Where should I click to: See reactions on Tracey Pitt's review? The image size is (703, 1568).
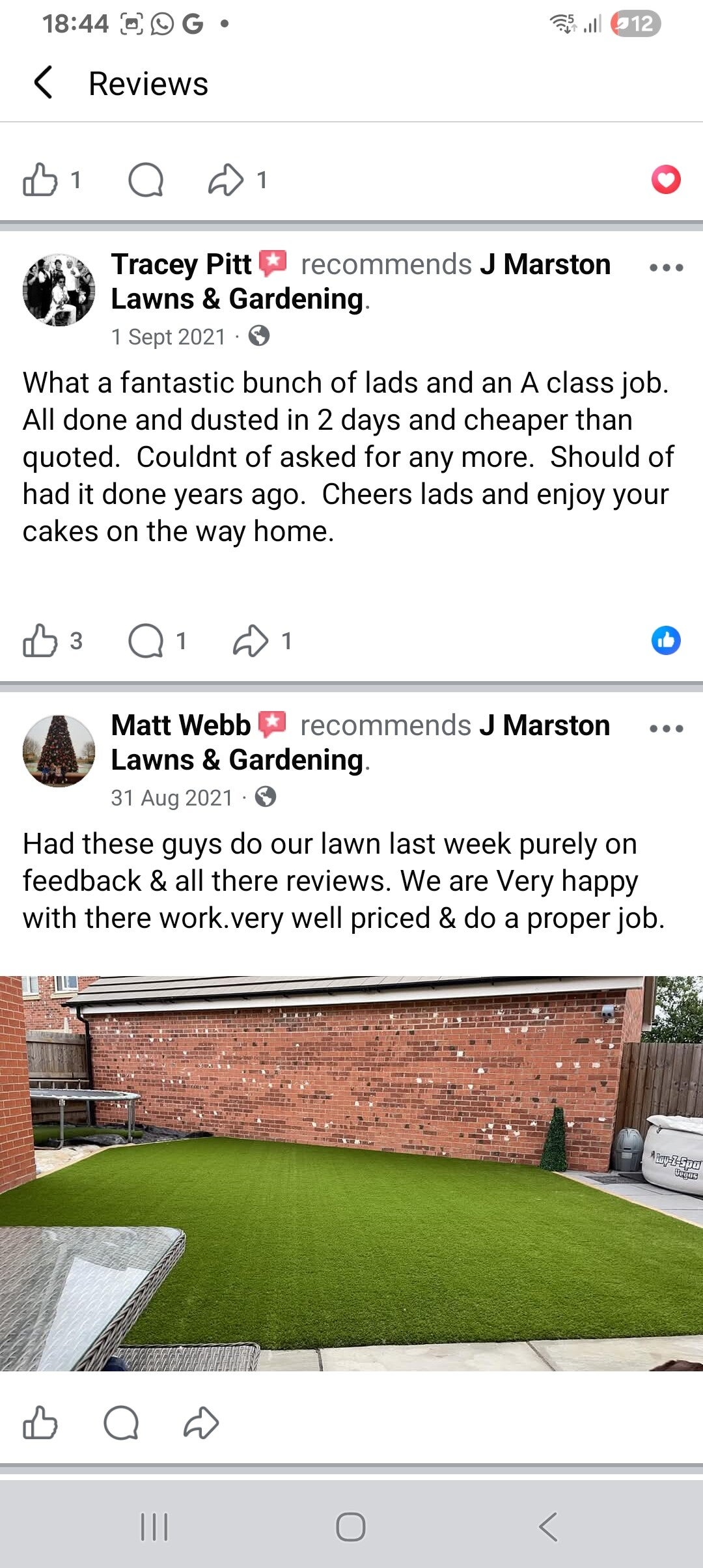(x=666, y=640)
